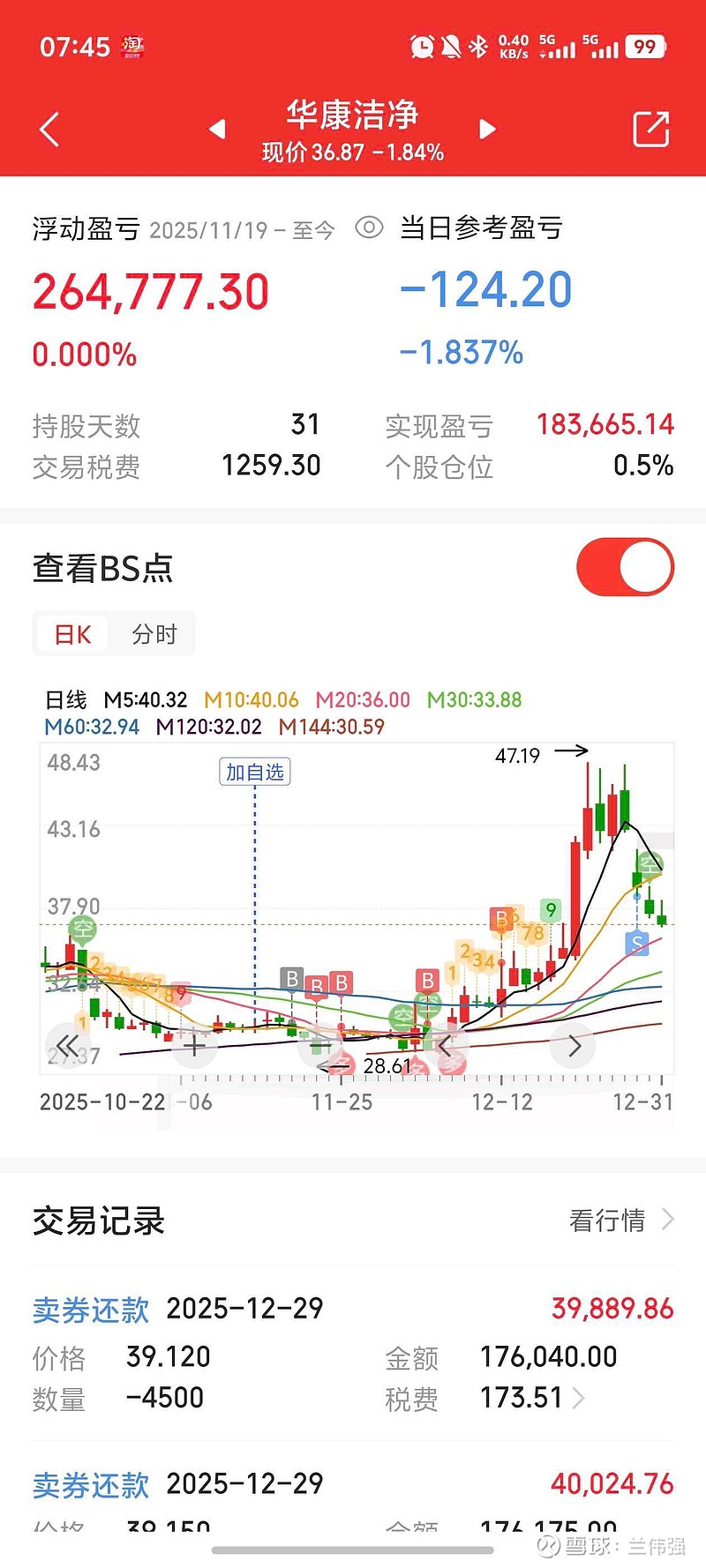Tap the 加自选 button on the chart
The height and width of the screenshot is (1568, 706).
click(254, 771)
